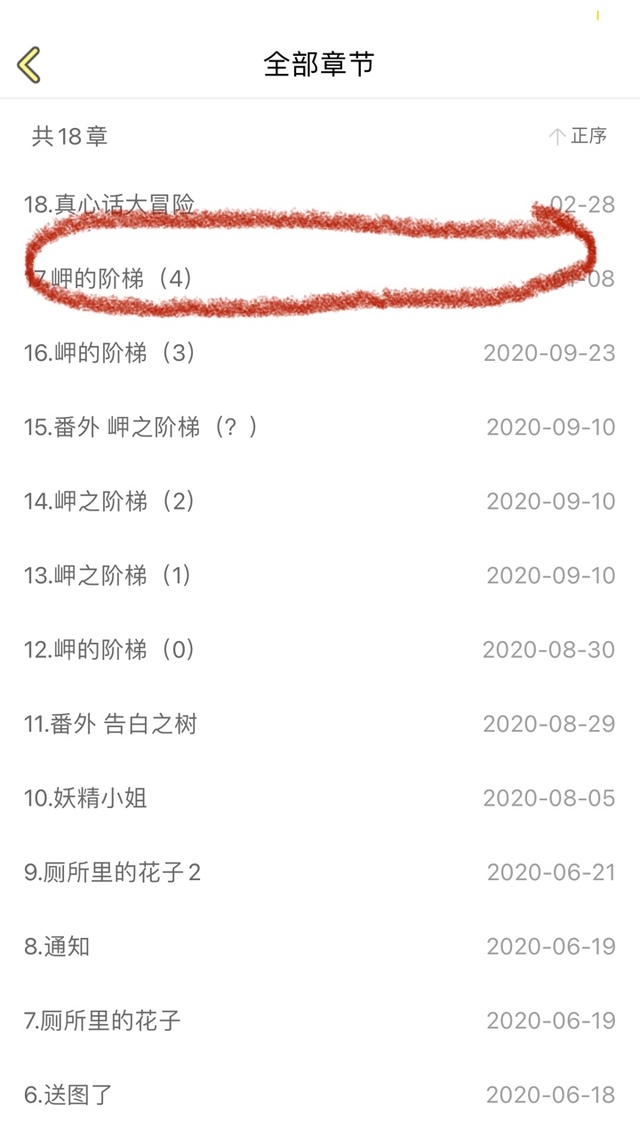The width and height of the screenshot is (640, 1138).
Task: Open chapter 9.厕所里的花子2
Action: click(320, 872)
